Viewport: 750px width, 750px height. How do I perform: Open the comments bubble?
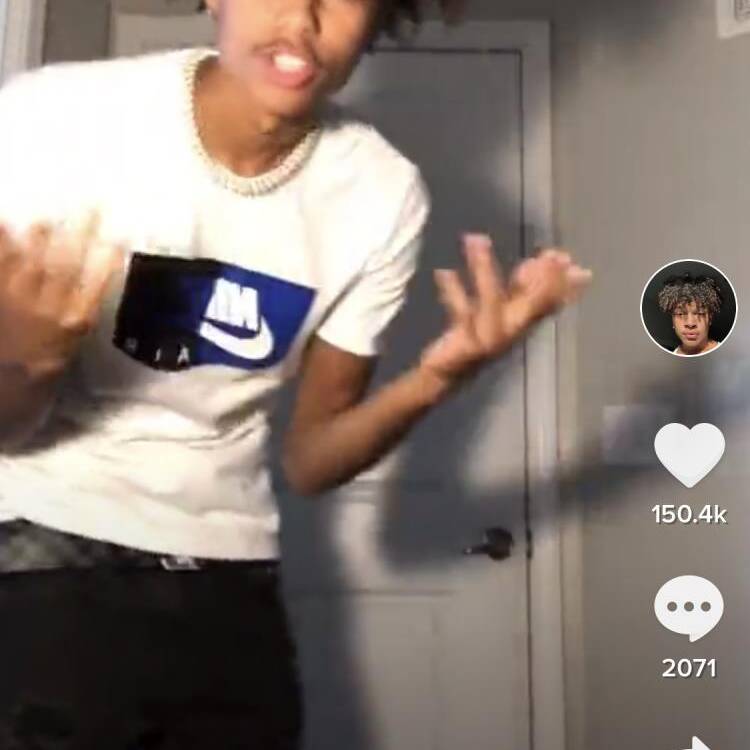689,608
